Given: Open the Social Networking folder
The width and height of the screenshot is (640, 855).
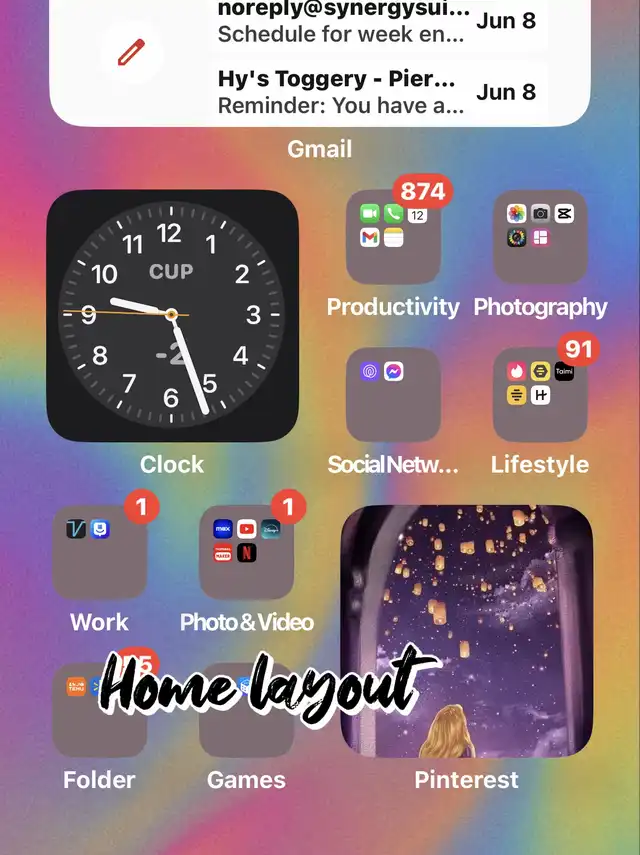Looking at the screenshot, I should coord(393,395).
